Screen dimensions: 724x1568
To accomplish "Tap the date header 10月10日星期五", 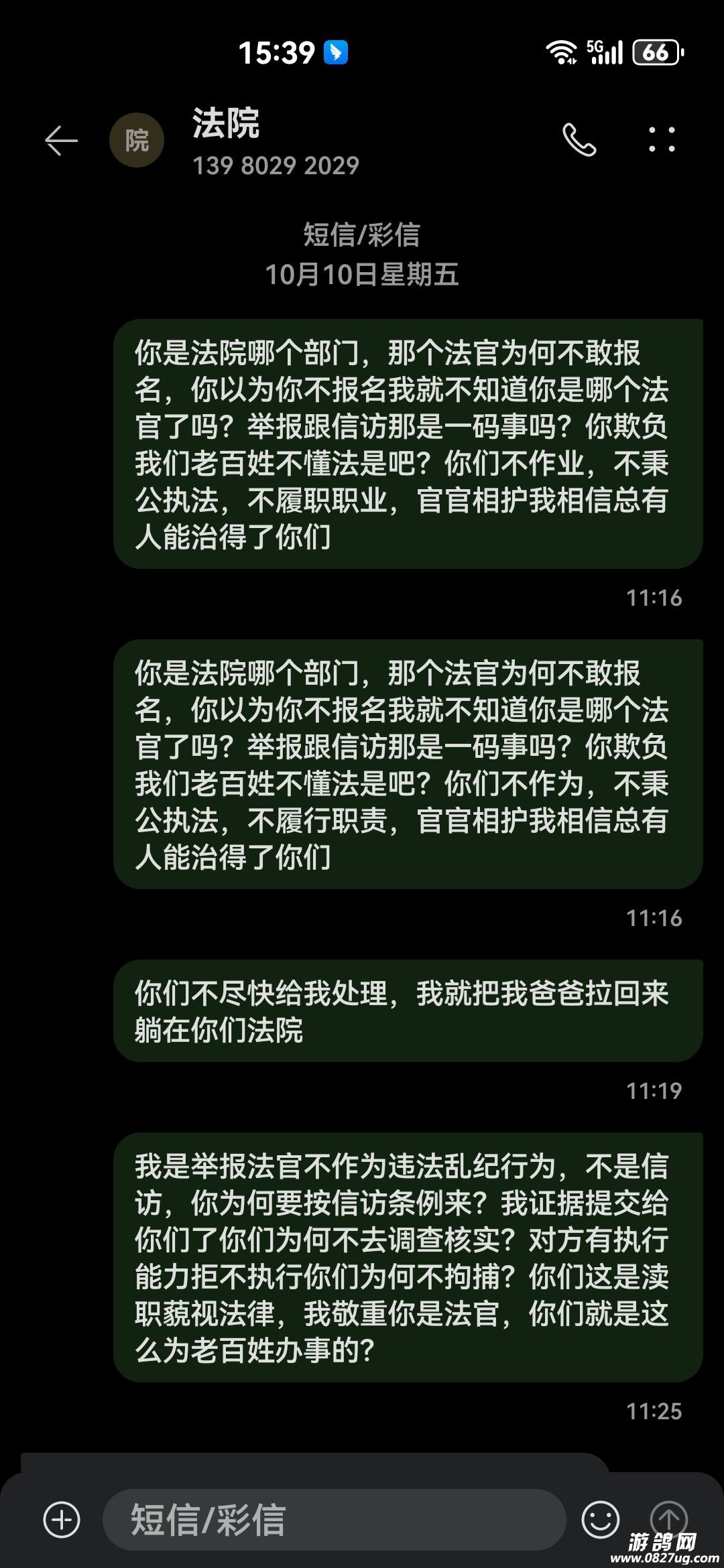I will coord(362,275).
